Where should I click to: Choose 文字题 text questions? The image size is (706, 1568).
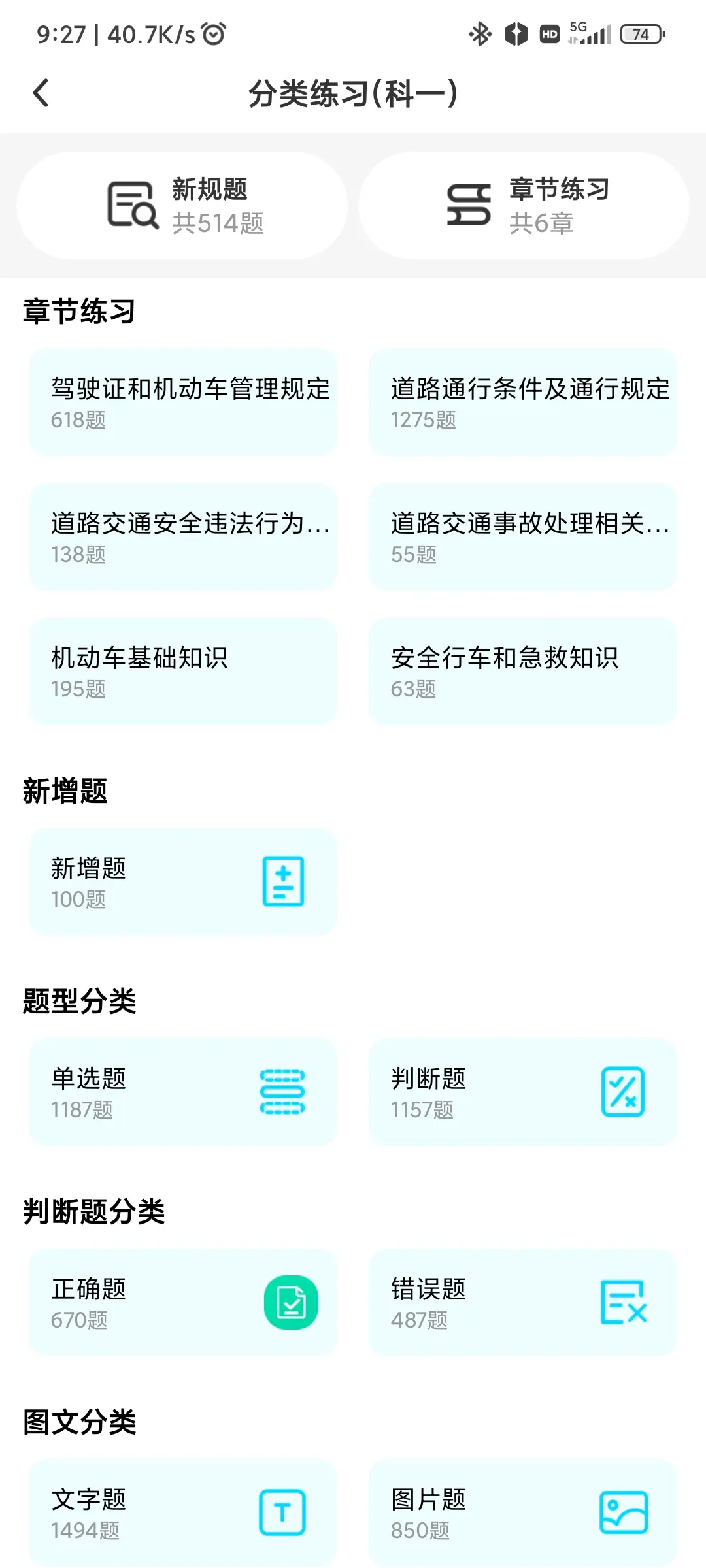[x=183, y=1512]
